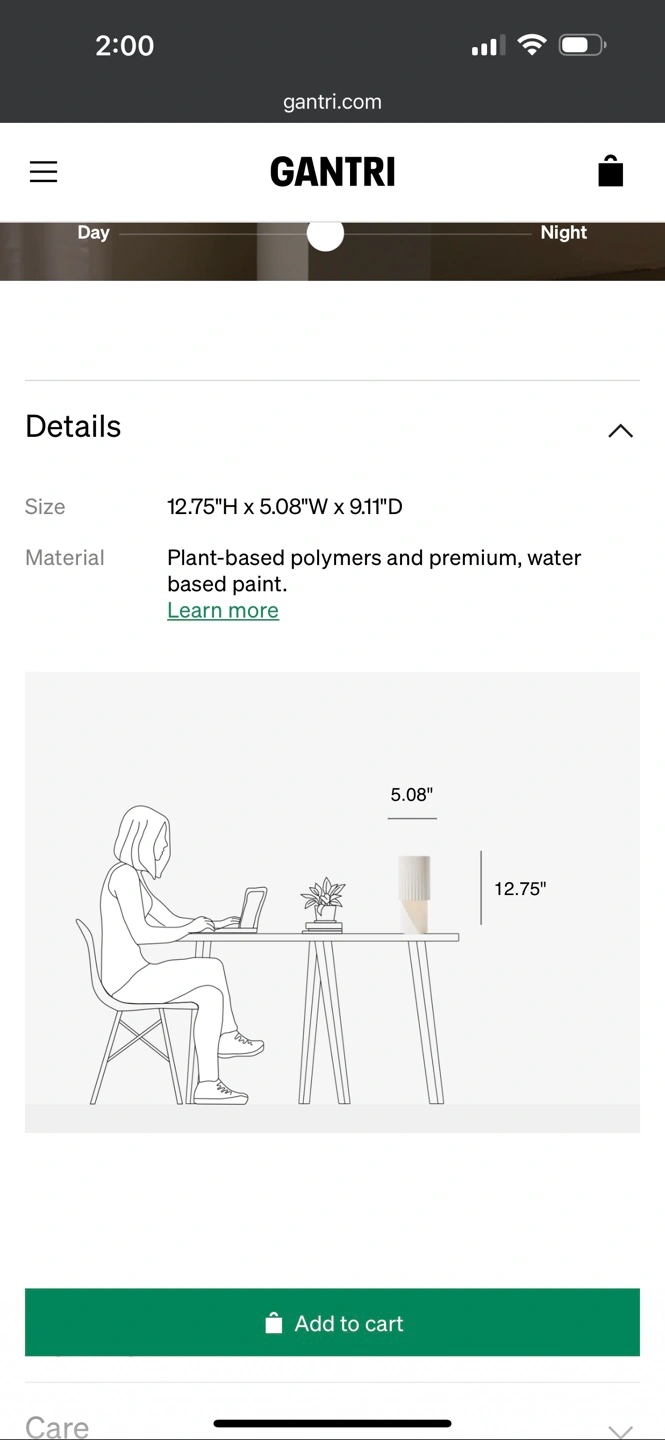Tap the gantri.com address bar
This screenshot has width=665, height=1440.
click(332, 102)
